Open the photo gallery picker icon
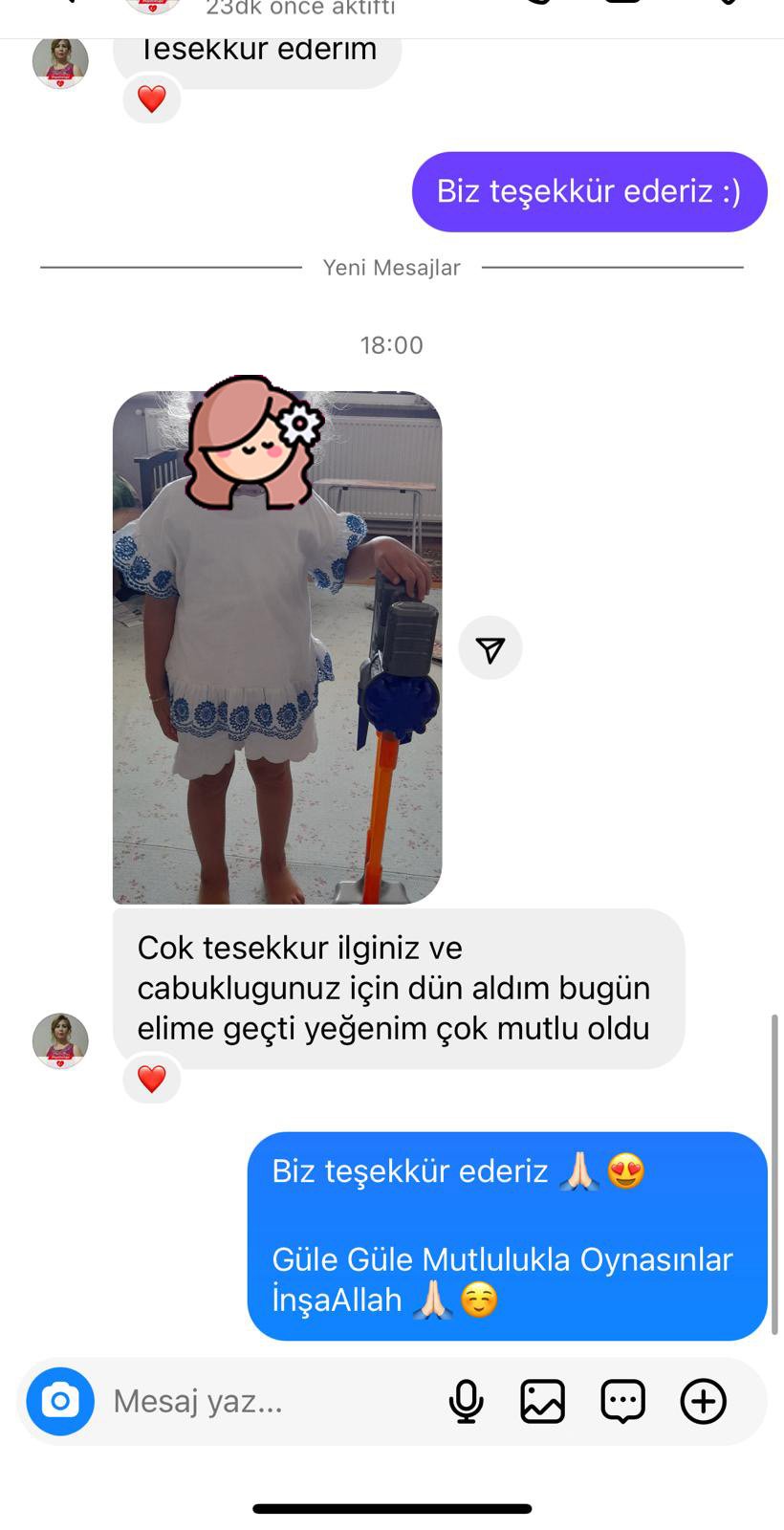This screenshot has width=784, height=1530. coord(542,1402)
